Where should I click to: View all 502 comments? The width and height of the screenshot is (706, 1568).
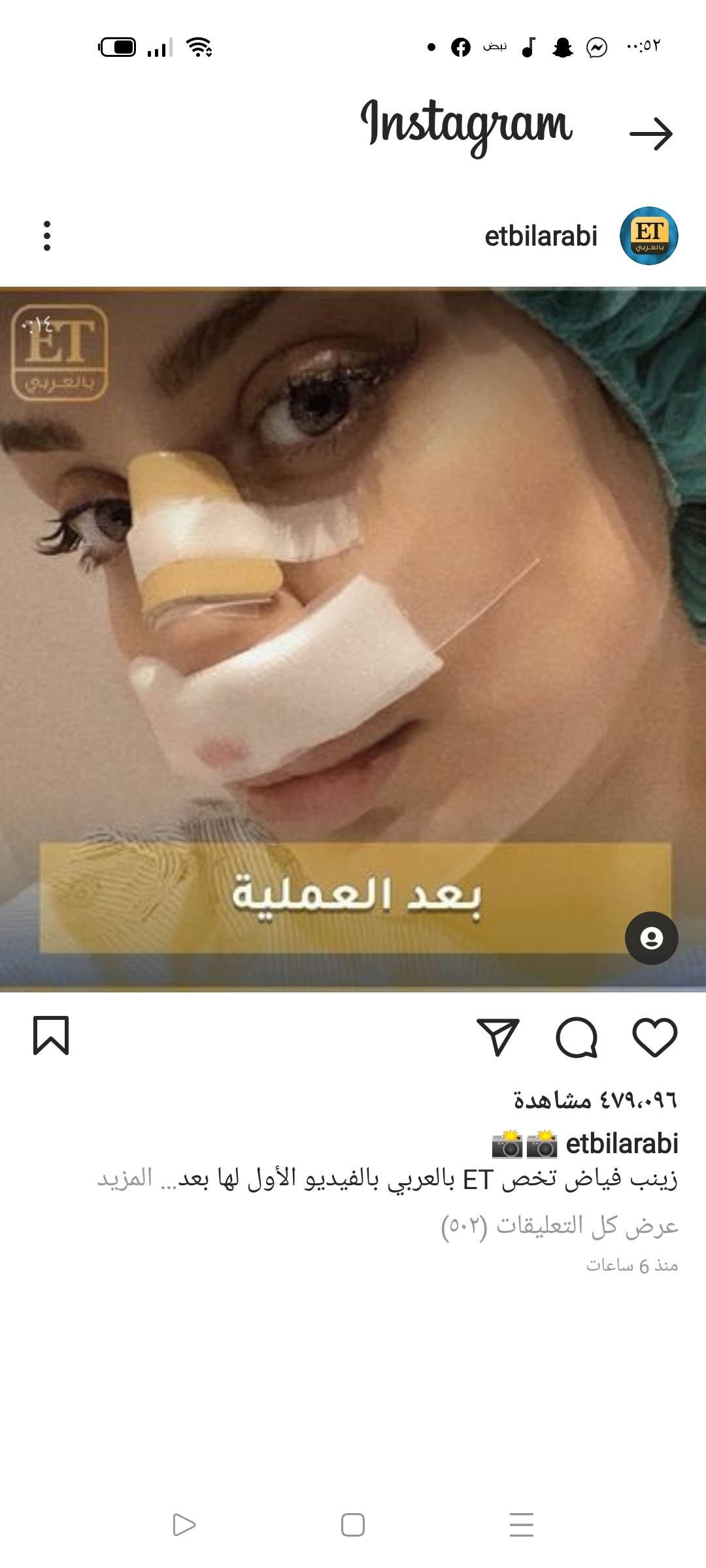pyautogui.click(x=560, y=1226)
